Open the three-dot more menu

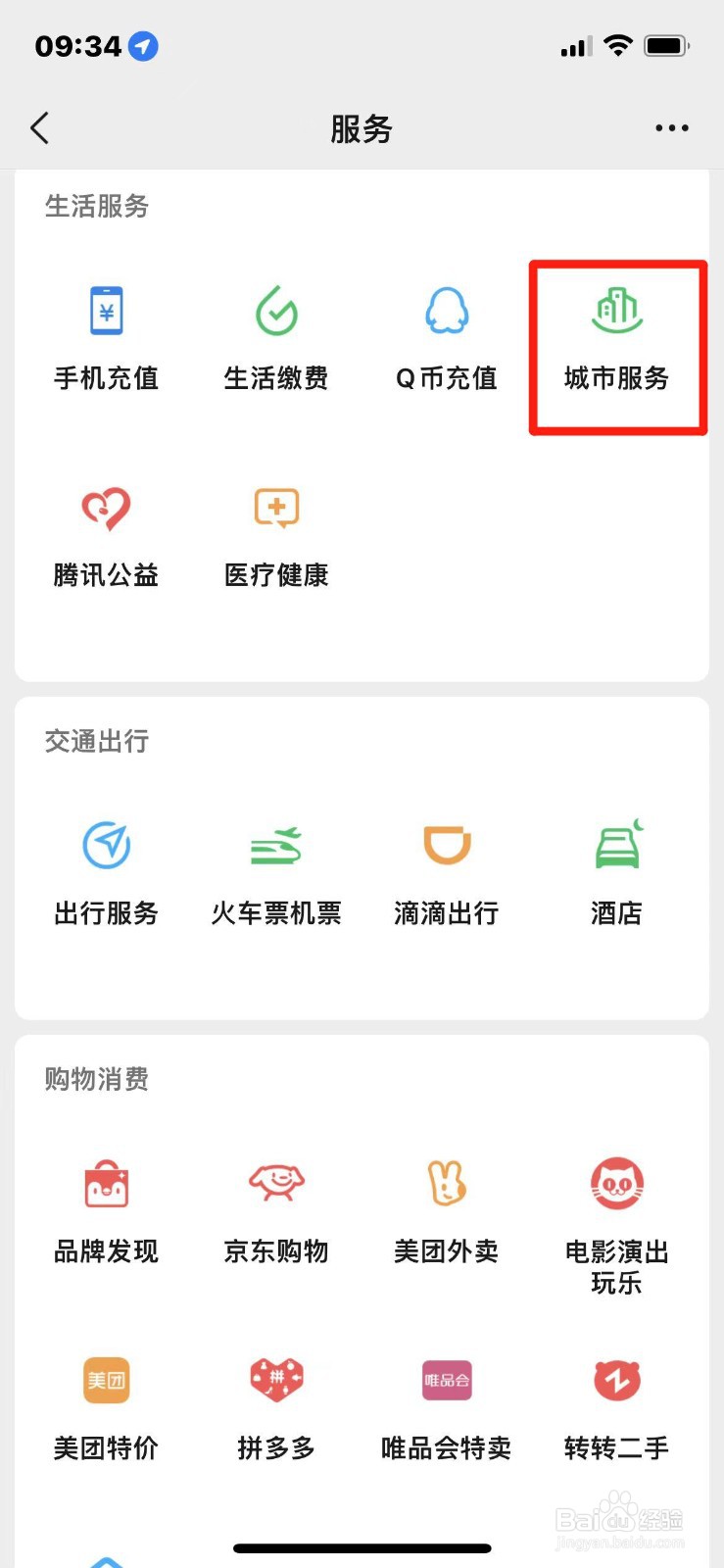point(672,128)
